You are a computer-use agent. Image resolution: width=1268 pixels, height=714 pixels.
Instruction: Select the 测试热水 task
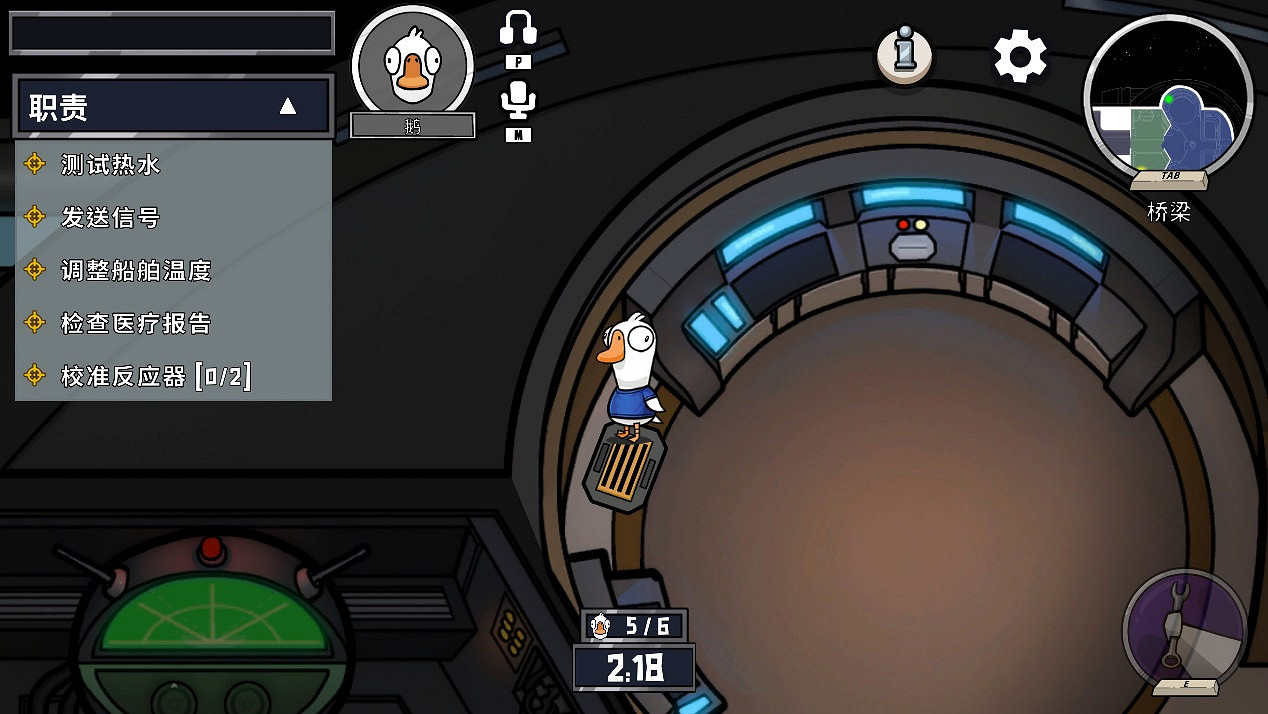tap(110, 164)
